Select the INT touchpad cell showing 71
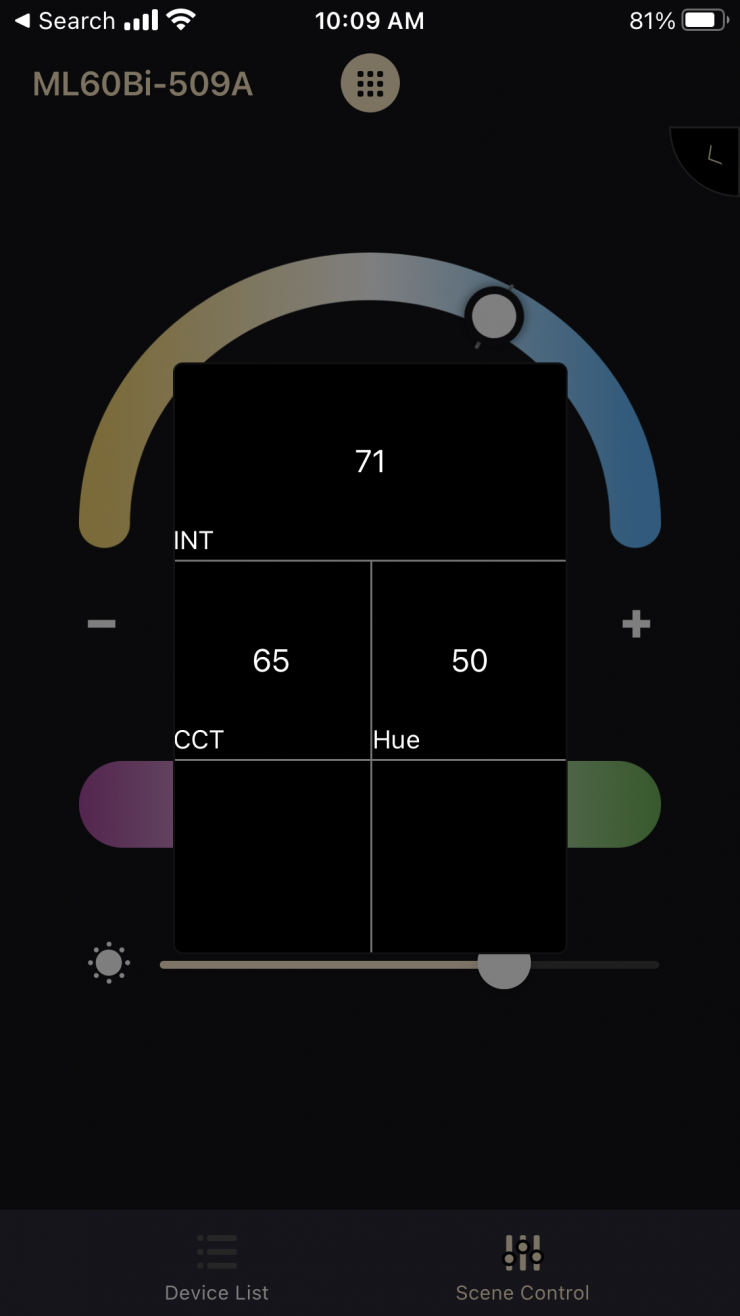The height and width of the screenshot is (1316, 740). coord(370,461)
